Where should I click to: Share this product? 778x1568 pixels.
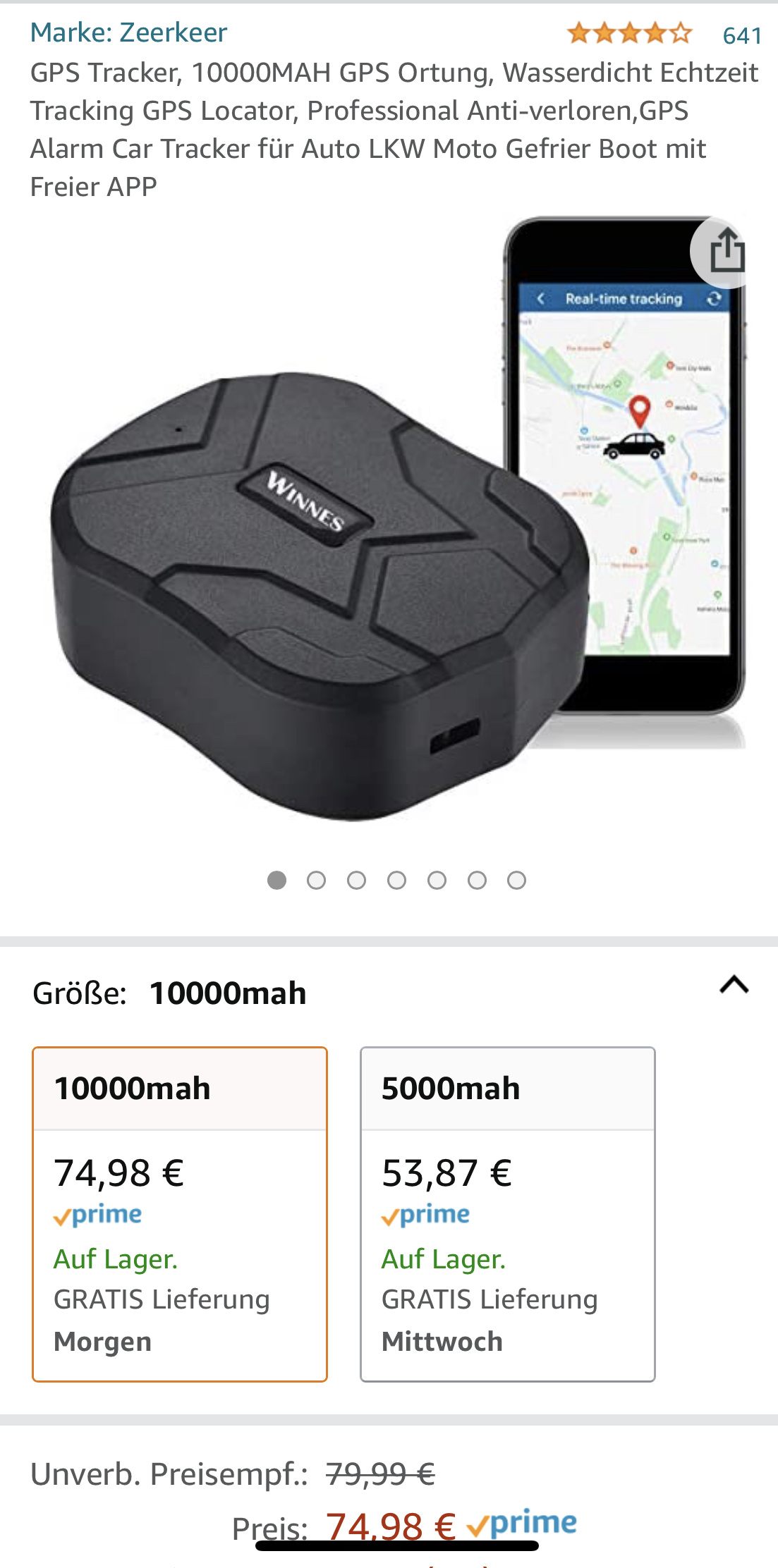(727, 252)
